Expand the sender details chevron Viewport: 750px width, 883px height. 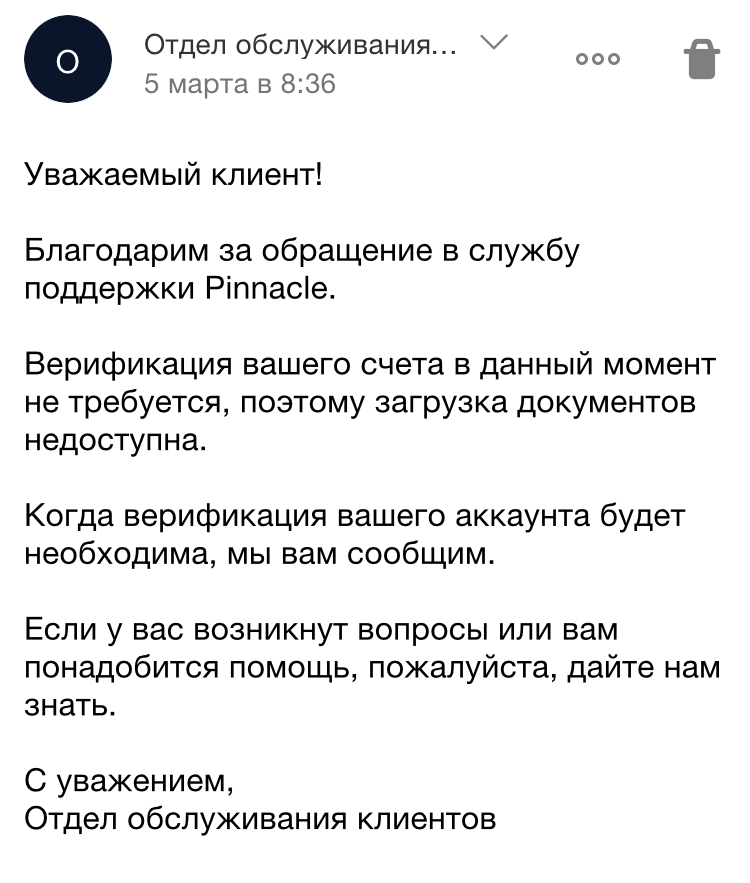click(493, 42)
